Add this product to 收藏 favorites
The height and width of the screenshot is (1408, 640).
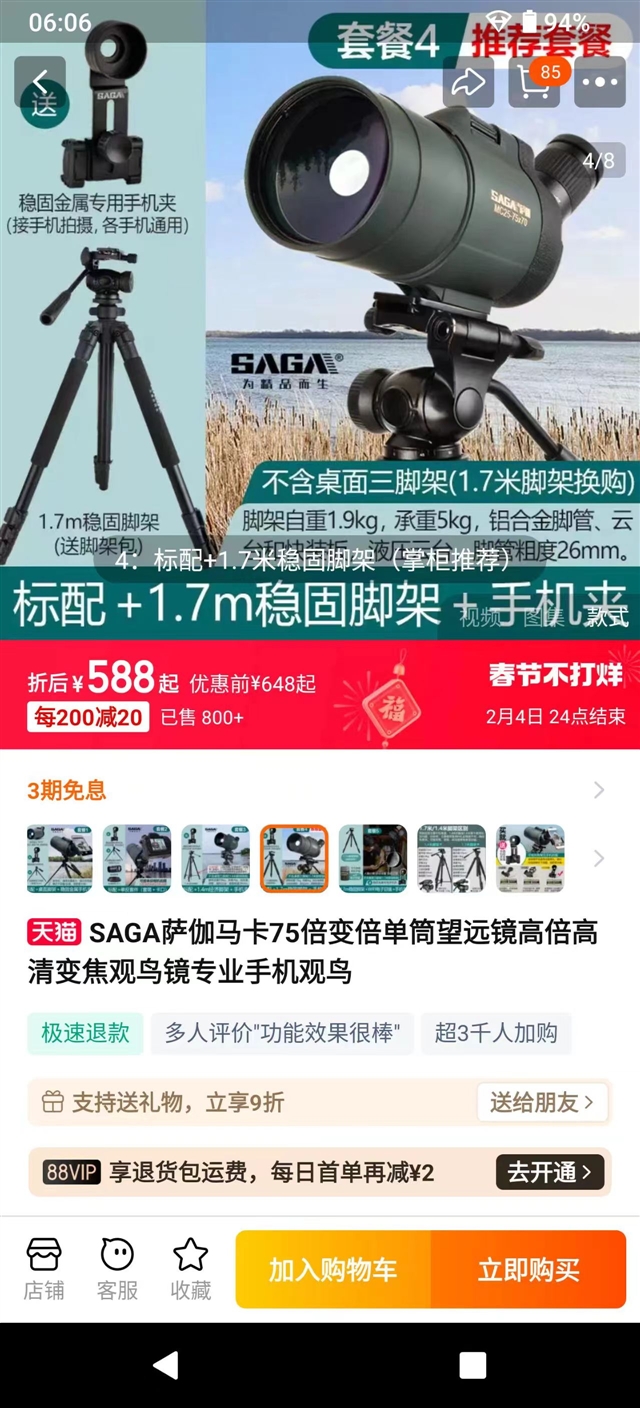click(x=190, y=1268)
